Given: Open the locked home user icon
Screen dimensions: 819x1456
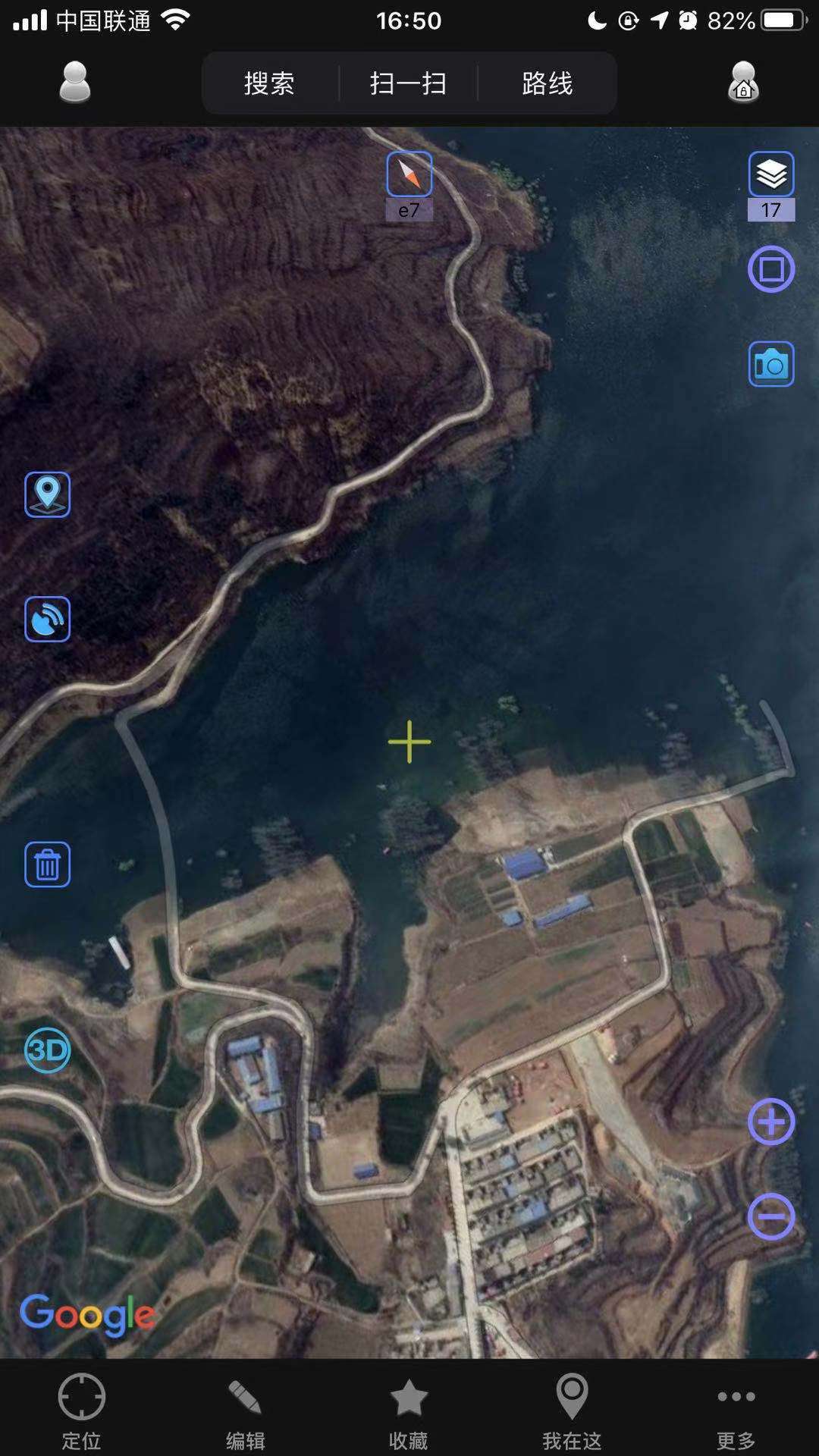Looking at the screenshot, I should coord(743,83).
